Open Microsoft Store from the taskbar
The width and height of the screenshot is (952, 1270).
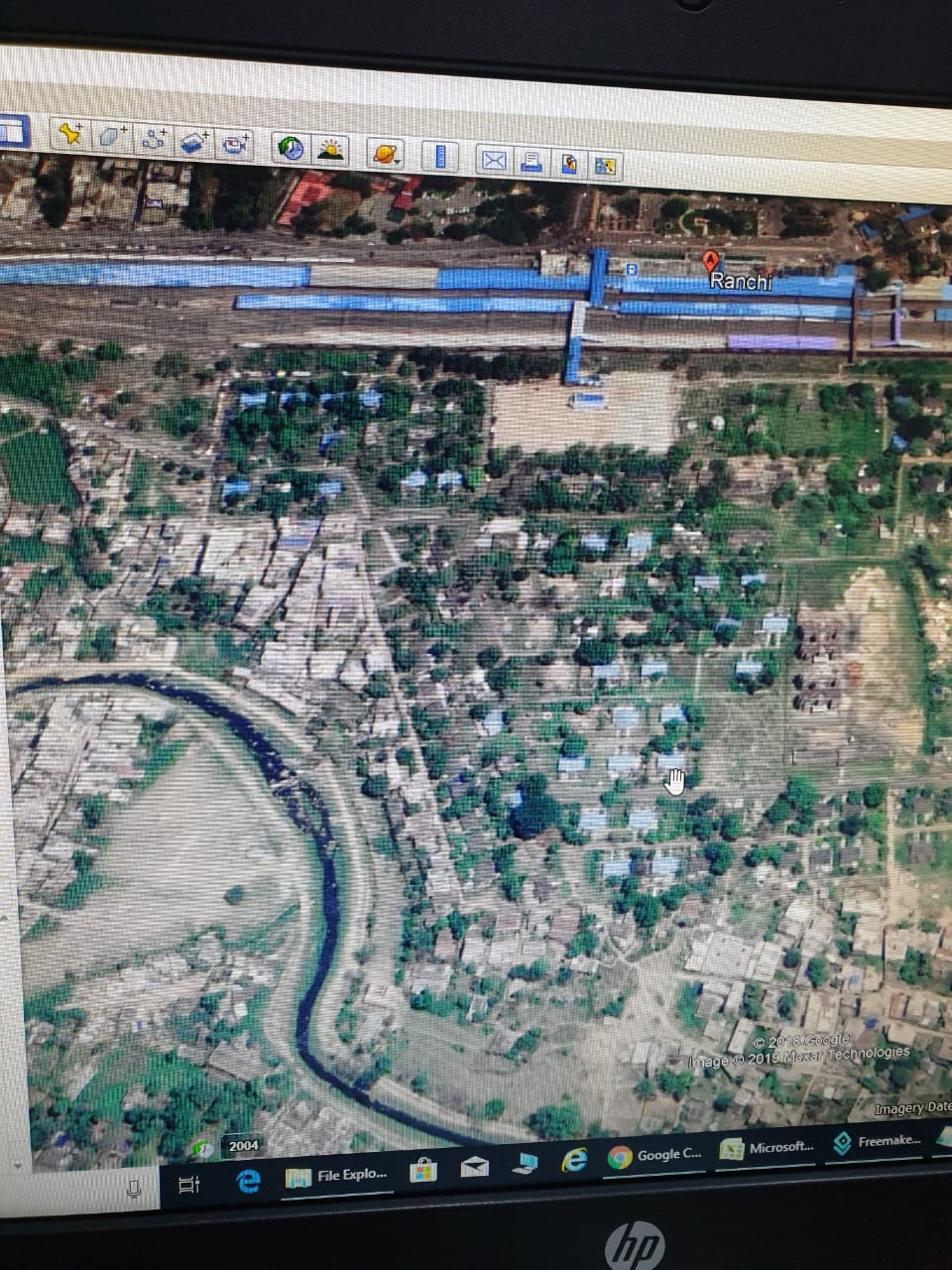pyautogui.click(x=423, y=1170)
